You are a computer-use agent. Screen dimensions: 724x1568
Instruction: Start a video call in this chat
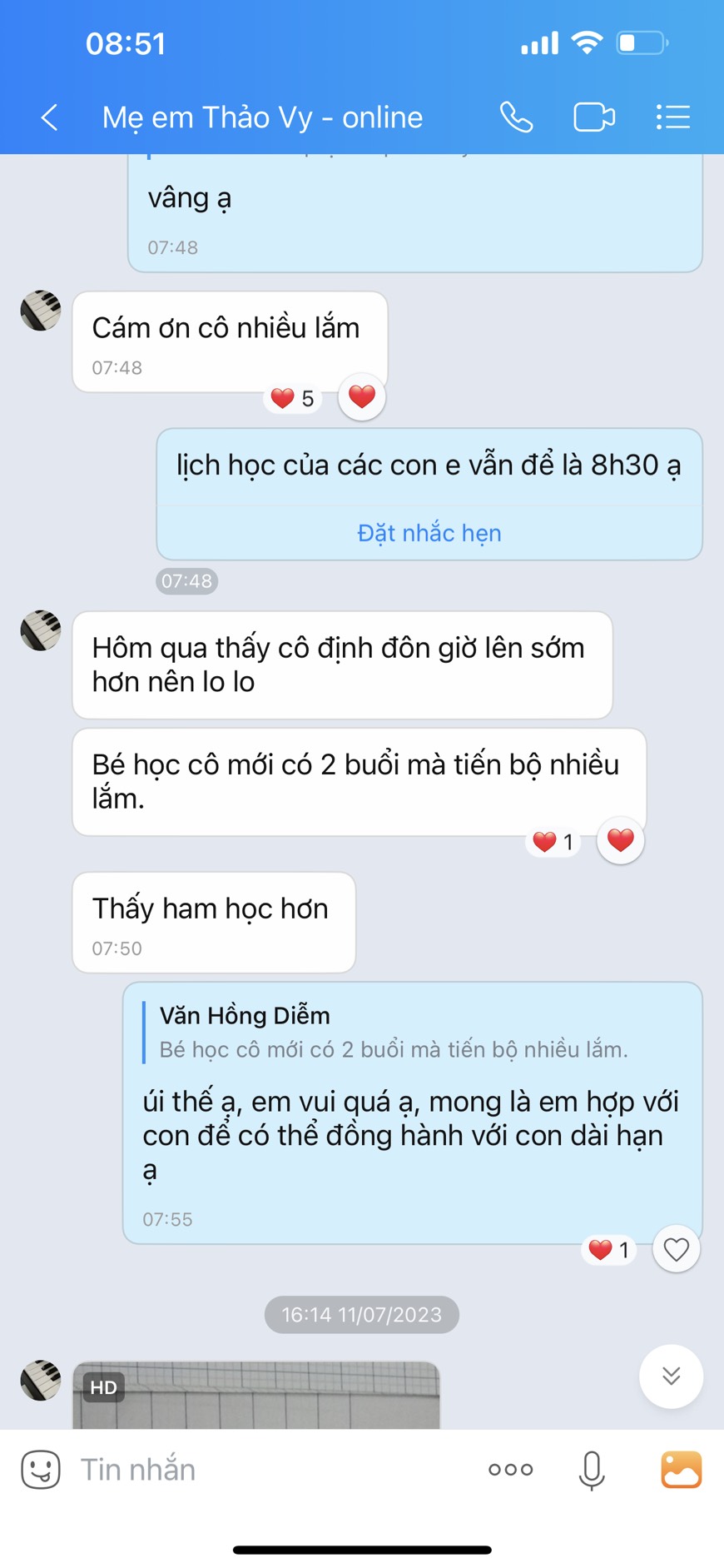pyautogui.click(x=594, y=117)
